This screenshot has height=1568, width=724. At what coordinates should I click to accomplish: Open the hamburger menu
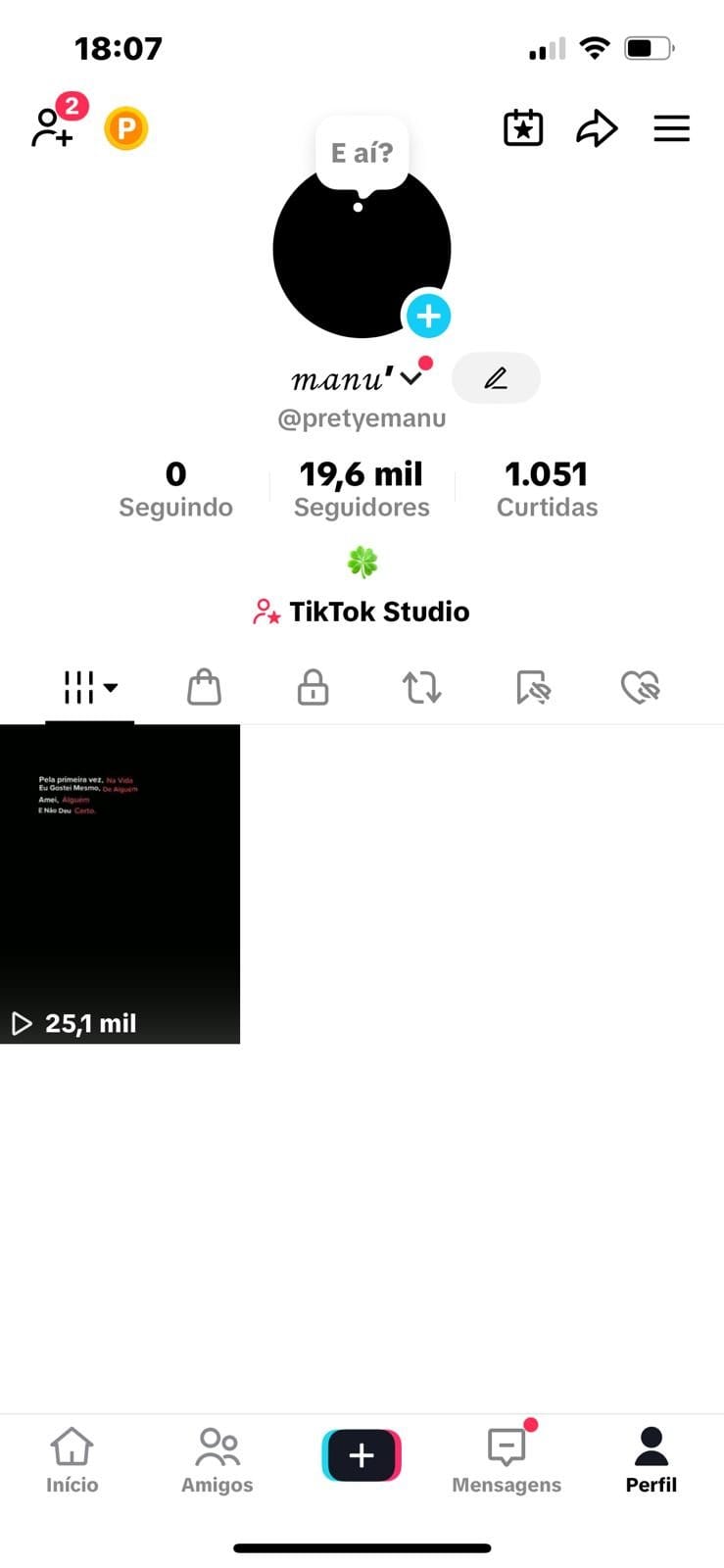(672, 128)
